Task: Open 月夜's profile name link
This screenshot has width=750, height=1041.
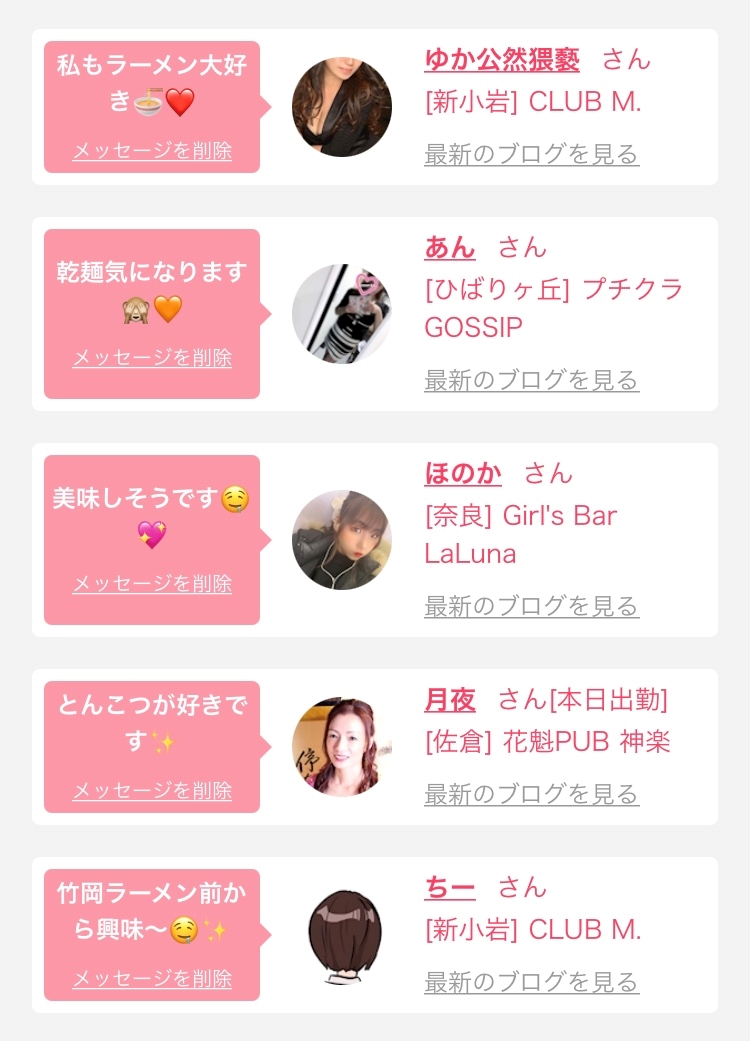Action: (x=450, y=700)
